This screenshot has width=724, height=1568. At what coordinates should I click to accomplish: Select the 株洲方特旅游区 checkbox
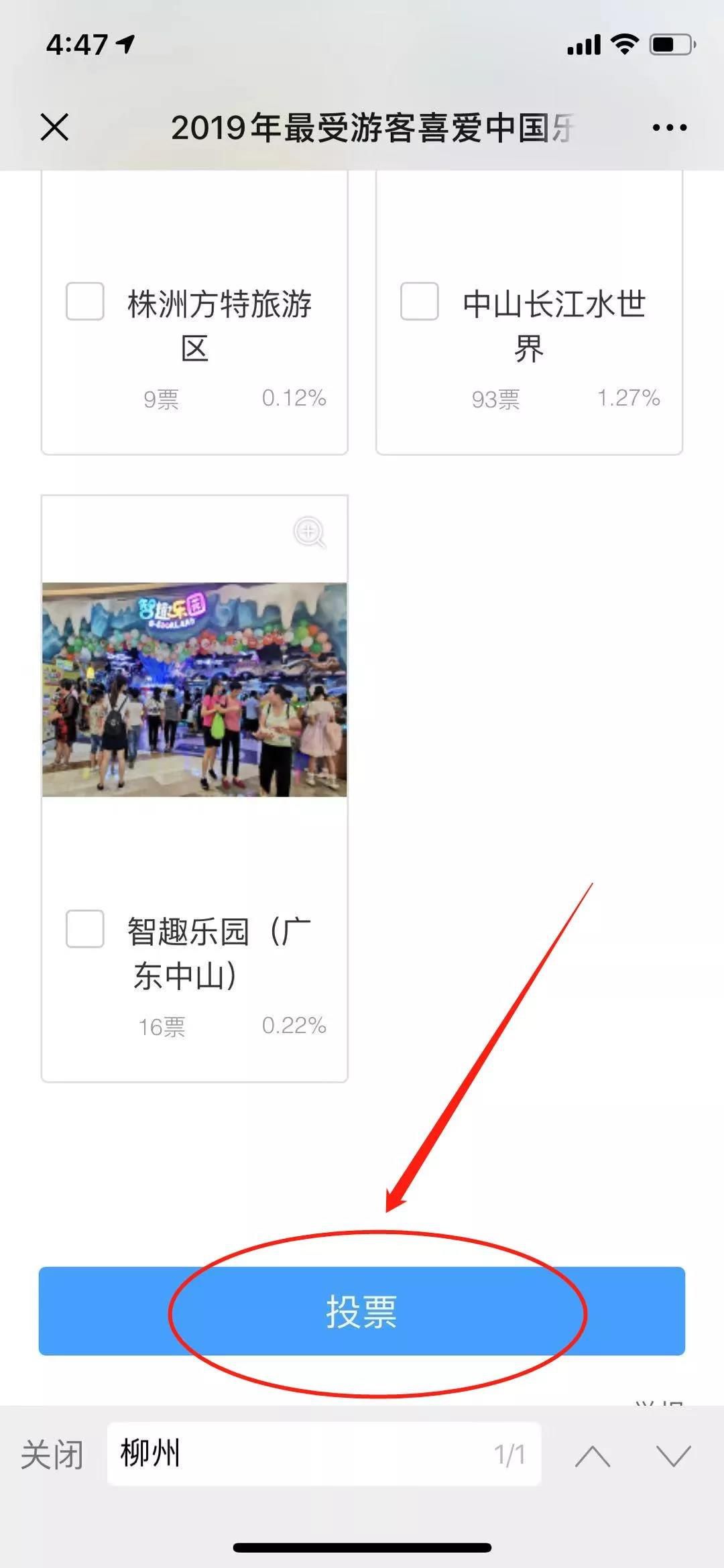85,302
